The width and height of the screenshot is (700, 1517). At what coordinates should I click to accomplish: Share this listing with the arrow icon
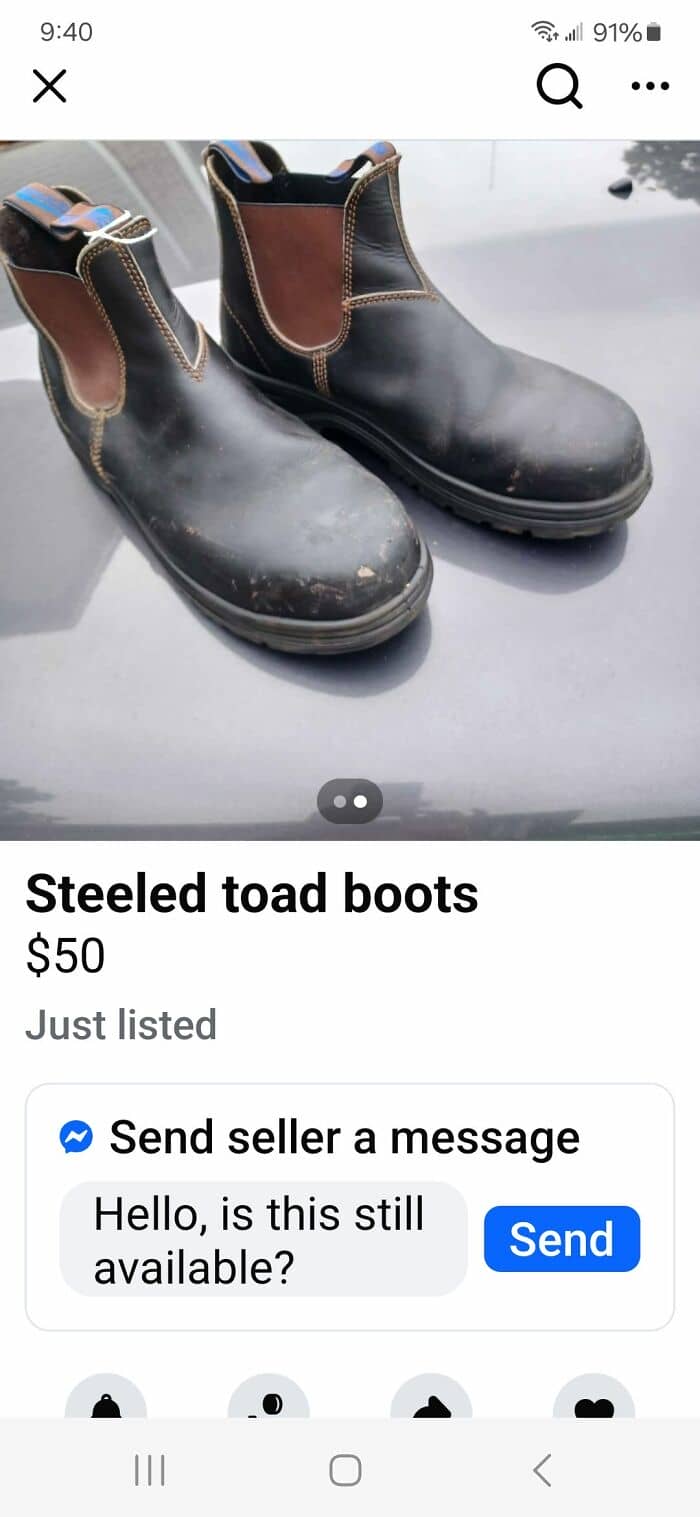[x=431, y=1400]
